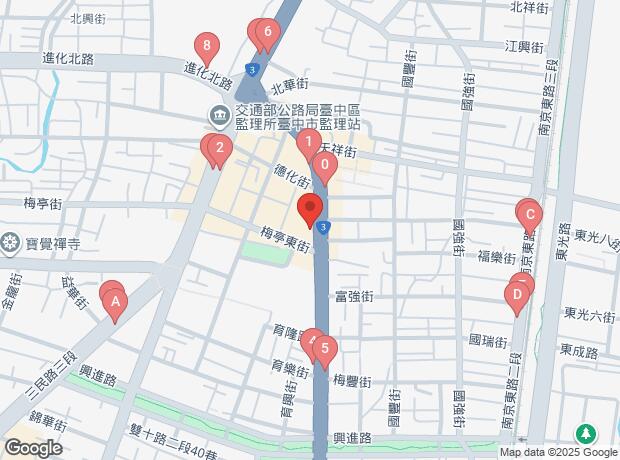Tap the unlabeled dark red center pin
Screen dimensions: 620x460
310,211
